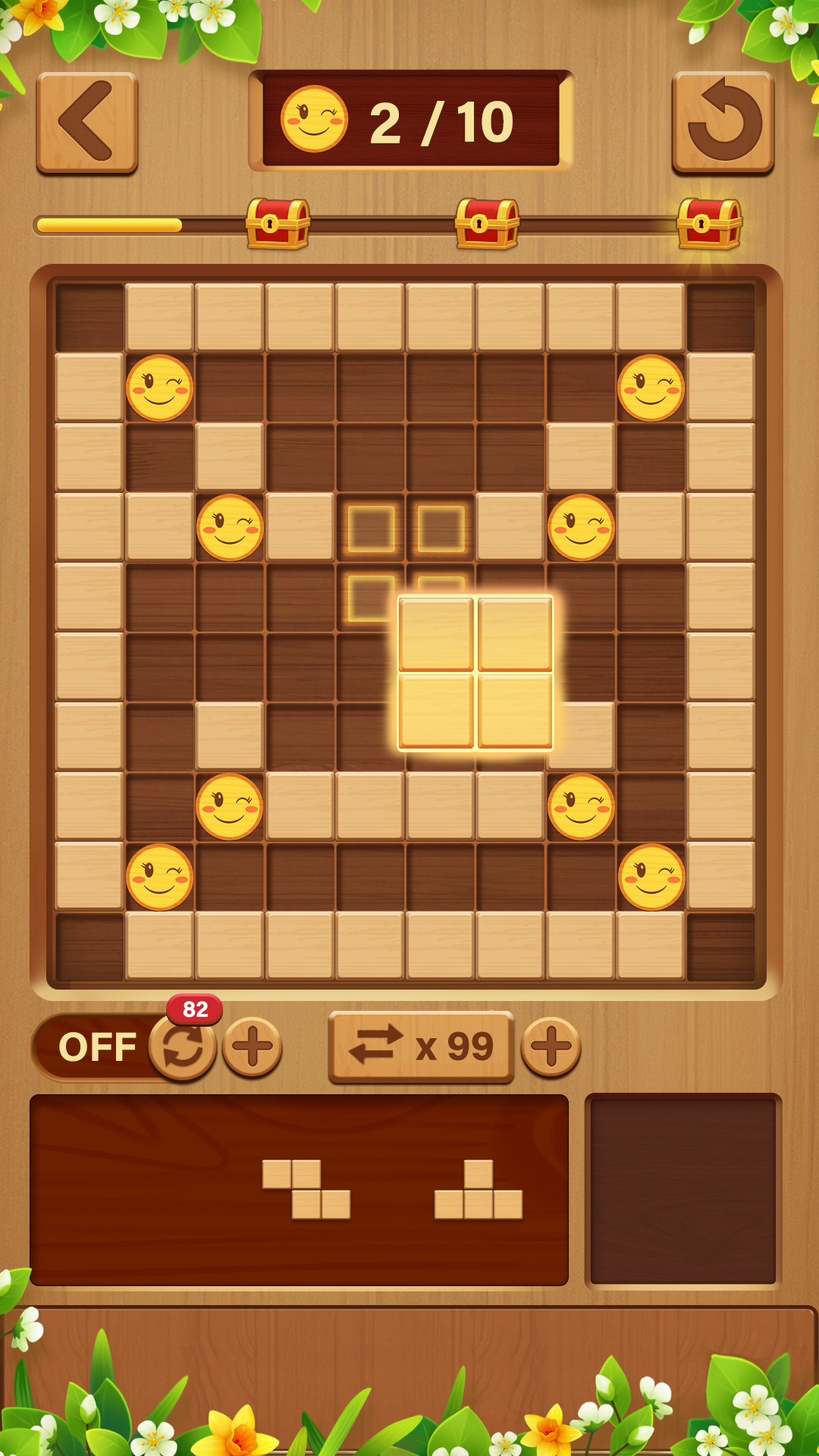Select the Z-shaped block in the tray

click(x=306, y=1189)
